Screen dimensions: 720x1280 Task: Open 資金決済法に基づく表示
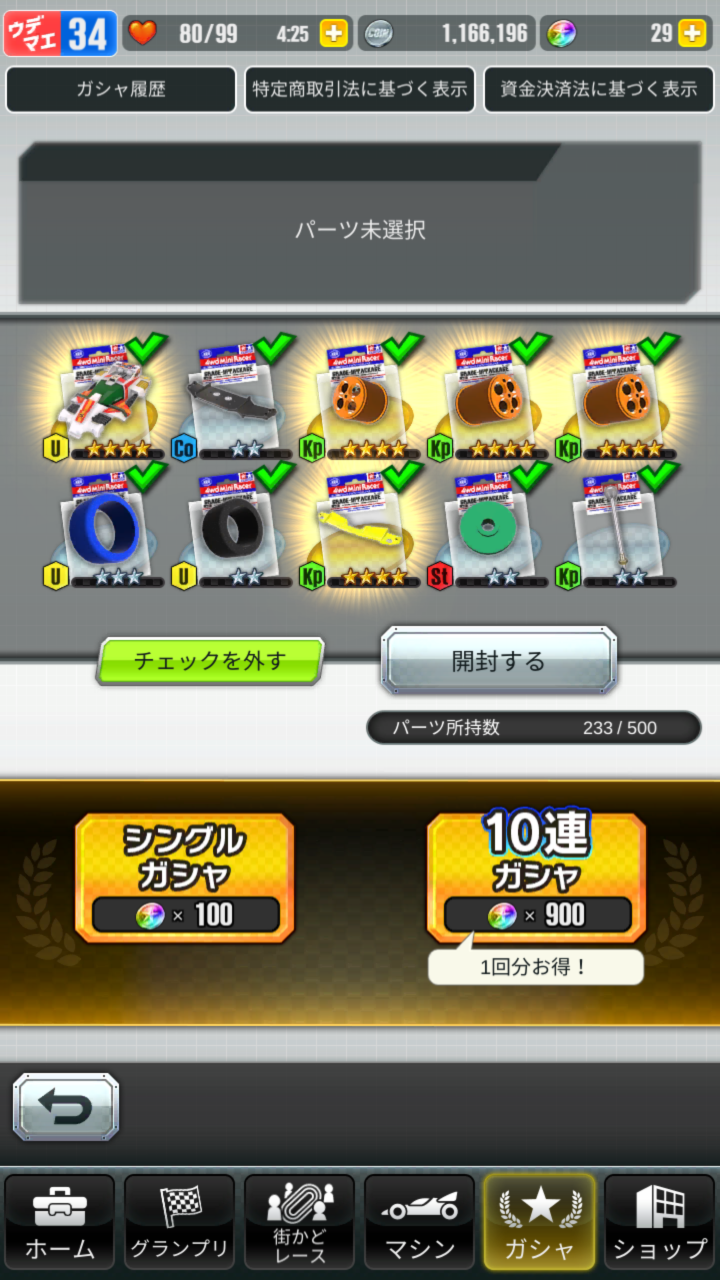tap(599, 89)
